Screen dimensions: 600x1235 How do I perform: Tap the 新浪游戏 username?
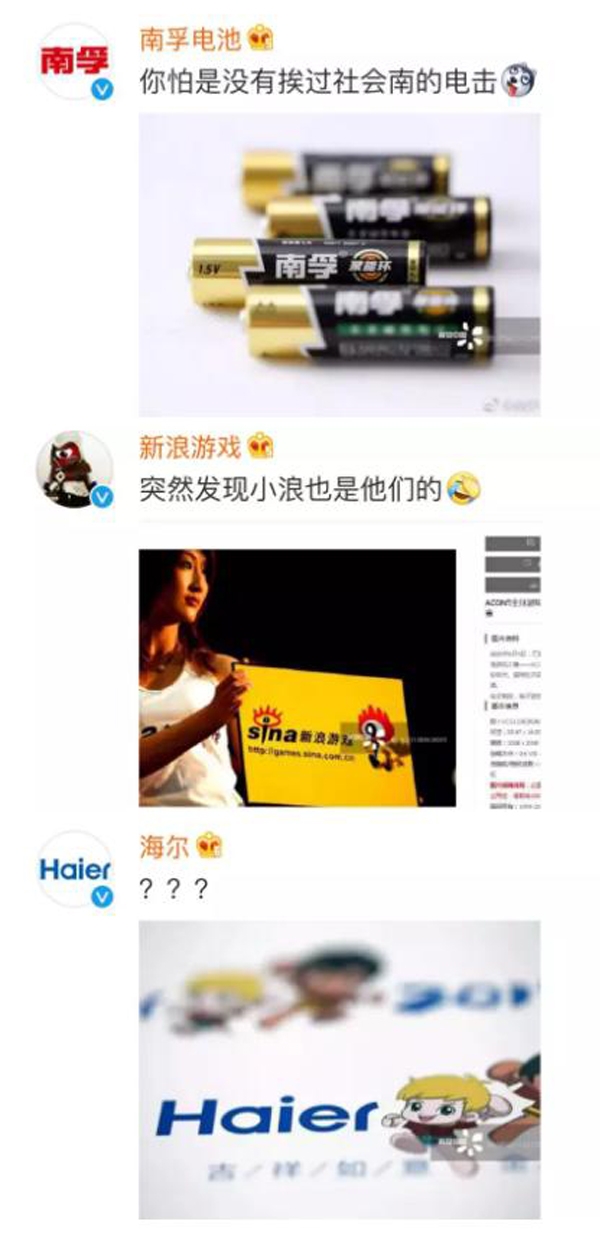pos(192,446)
